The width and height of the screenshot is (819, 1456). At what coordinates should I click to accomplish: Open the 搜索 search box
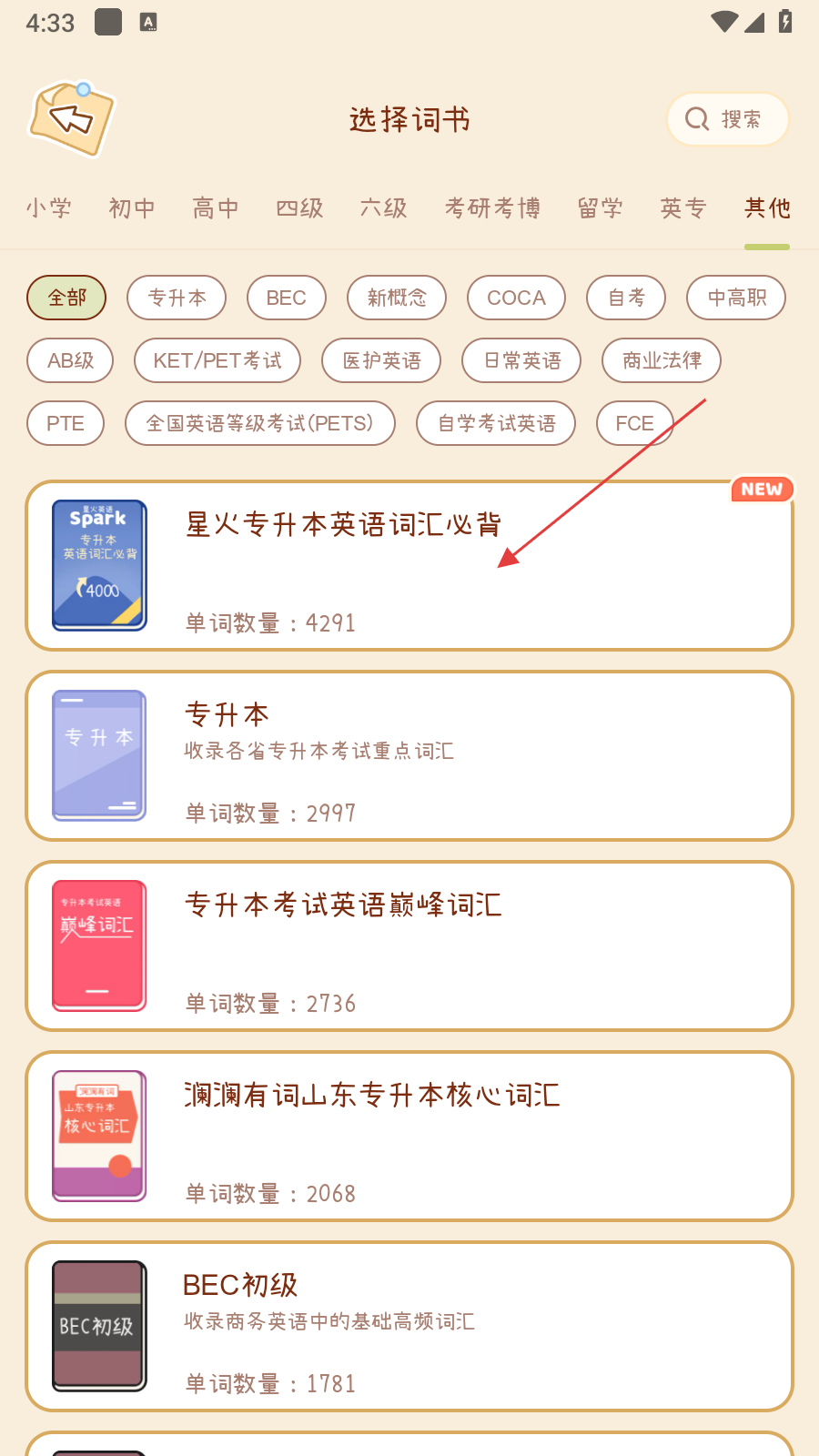727,119
